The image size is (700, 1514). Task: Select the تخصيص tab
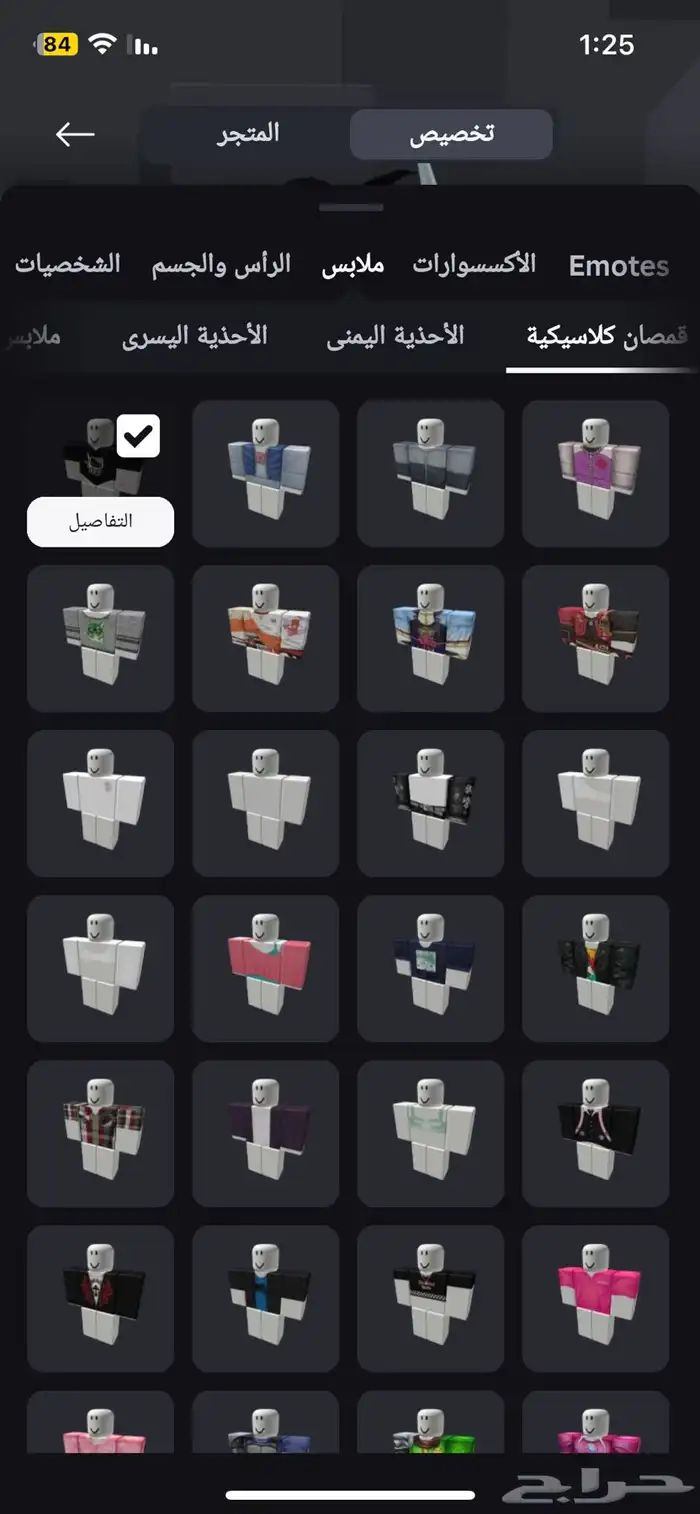pos(451,135)
